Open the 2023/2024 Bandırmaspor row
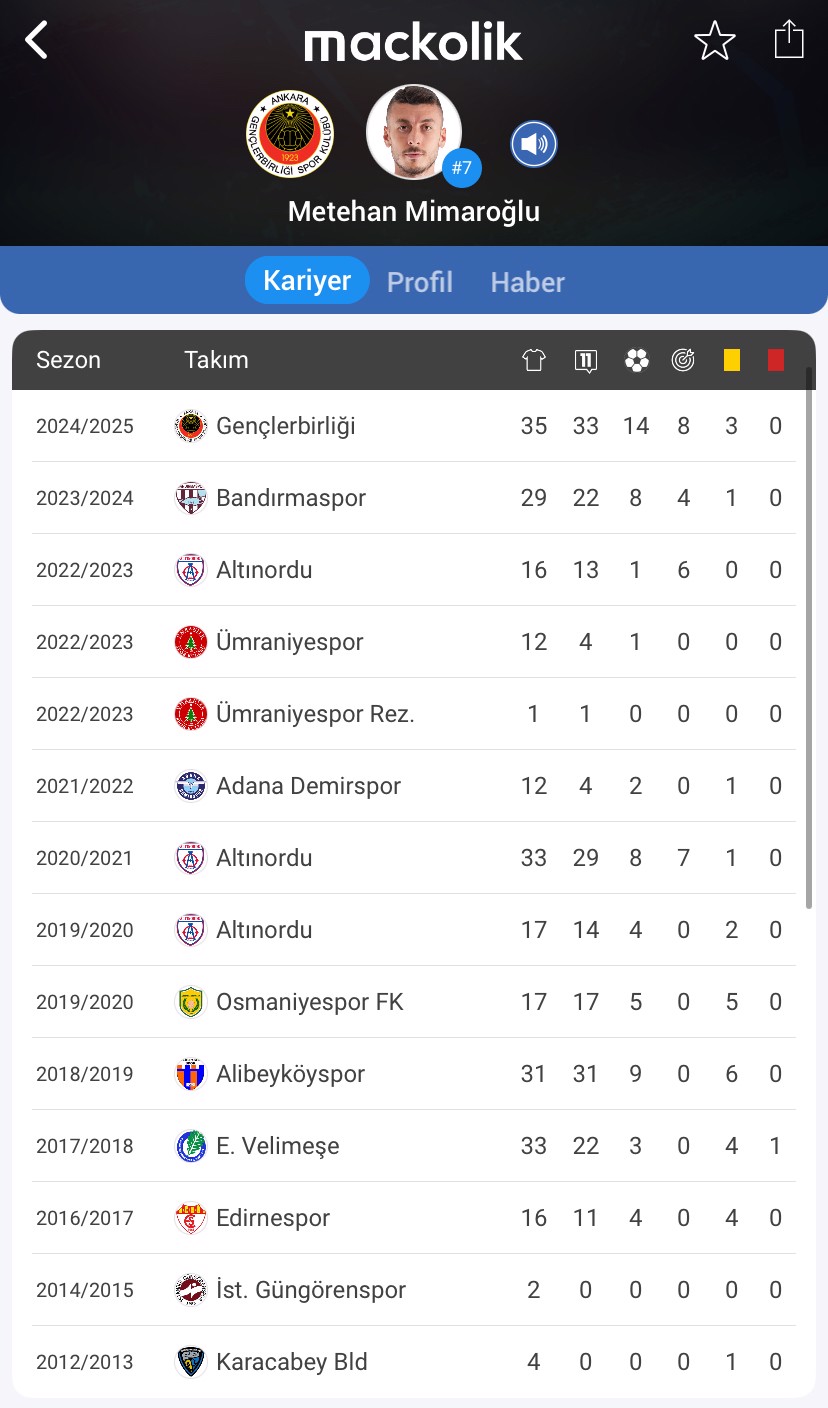Image resolution: width=828 pixels, height=1408 pixels. point(414,498)
